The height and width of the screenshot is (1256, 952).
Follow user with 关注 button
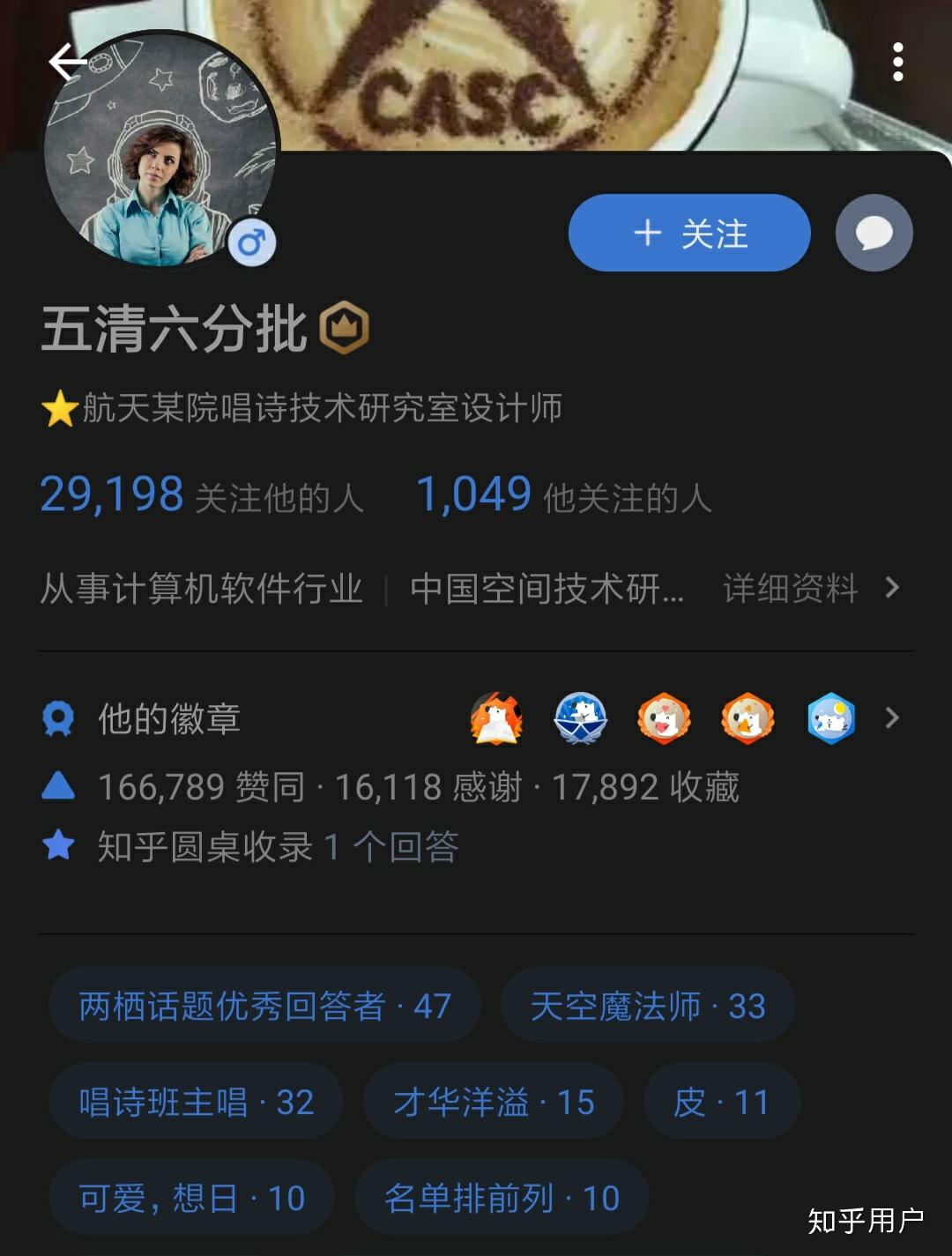(689, 233)
